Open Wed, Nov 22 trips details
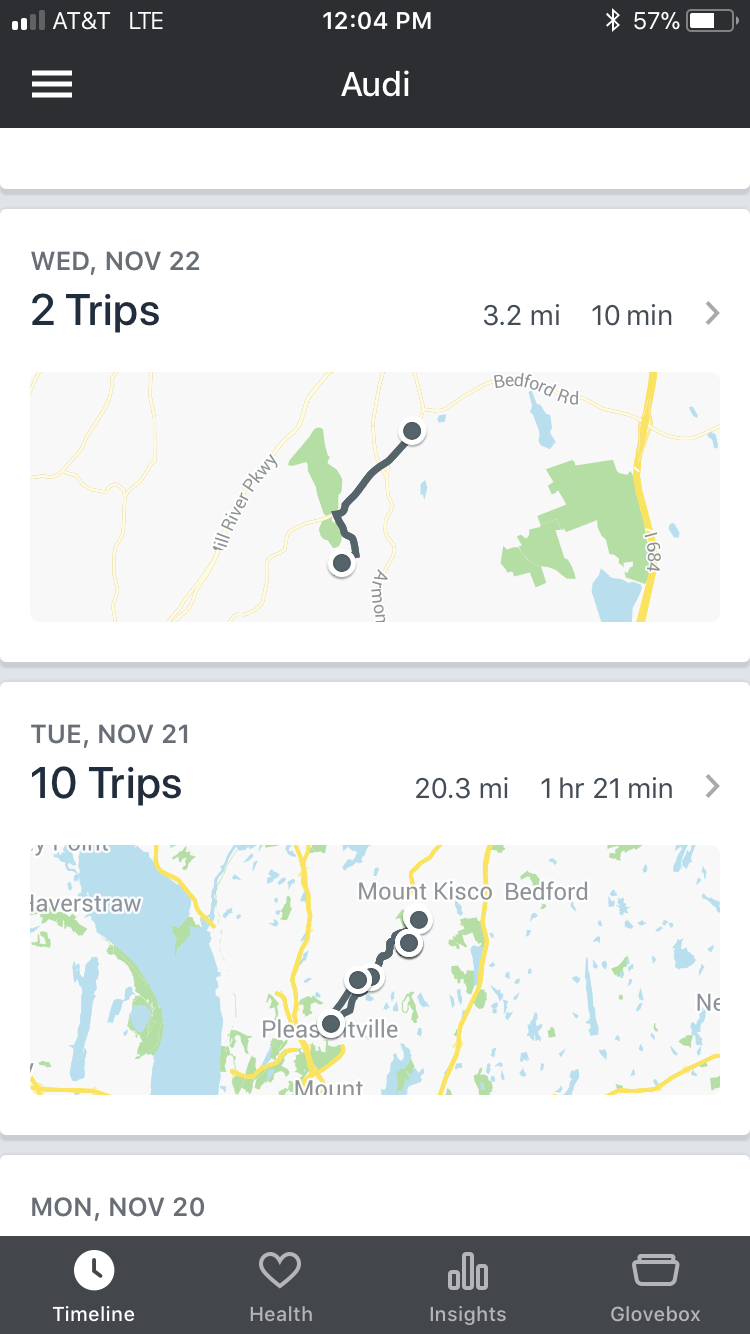Image resolution: width=750 pixels, height=1334 pixels. [x=711, y=314]
